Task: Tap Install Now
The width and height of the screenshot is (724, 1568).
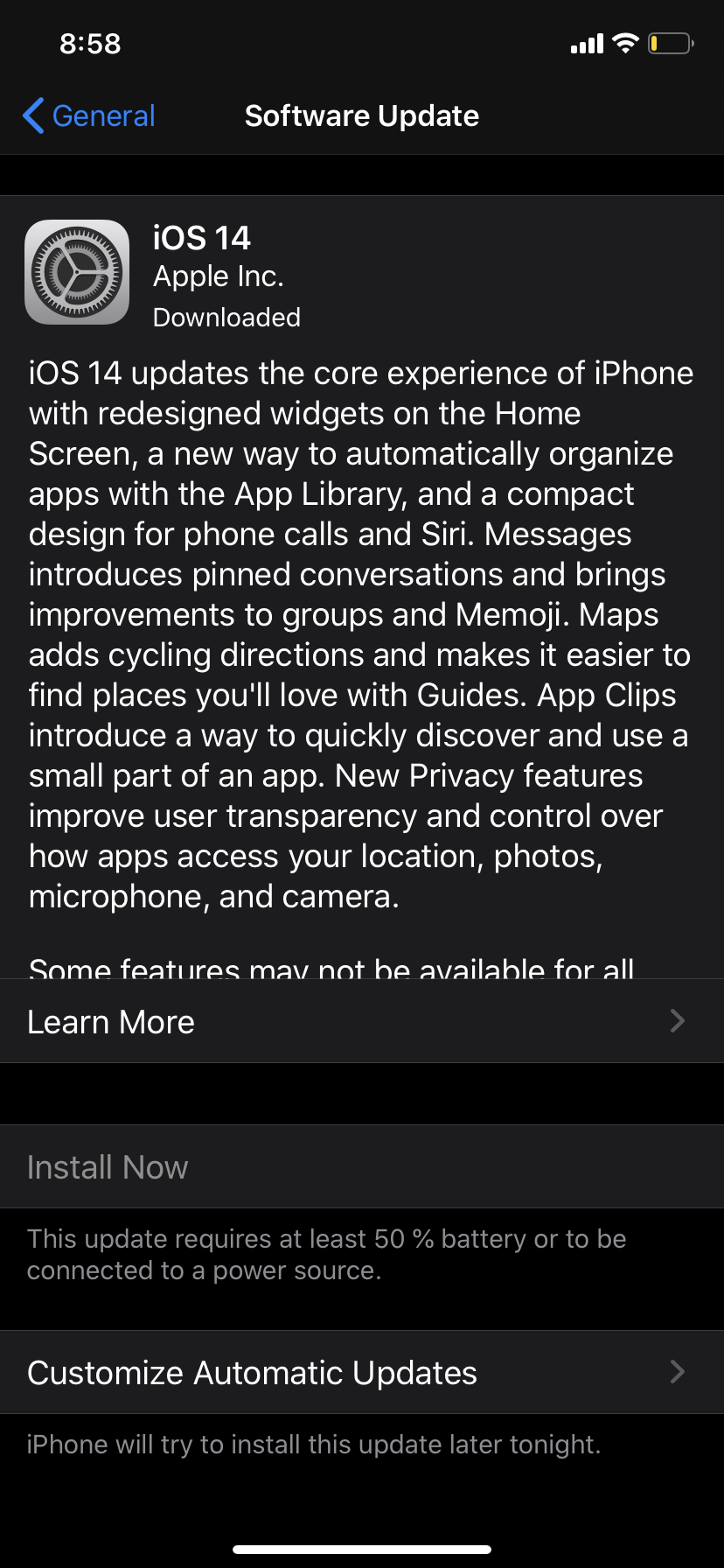Action: click(x=108, y=1167)
